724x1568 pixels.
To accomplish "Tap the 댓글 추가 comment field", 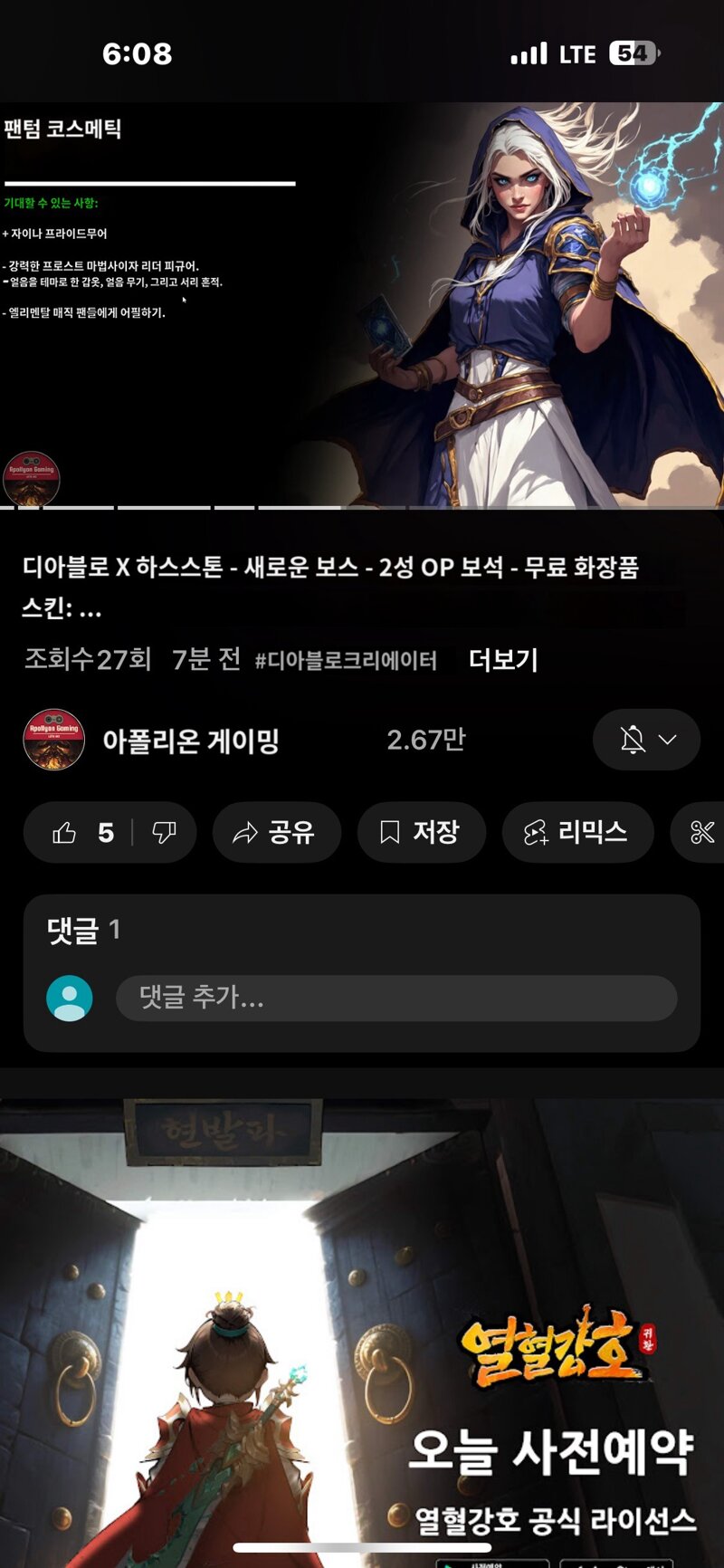I will (395, 998).
